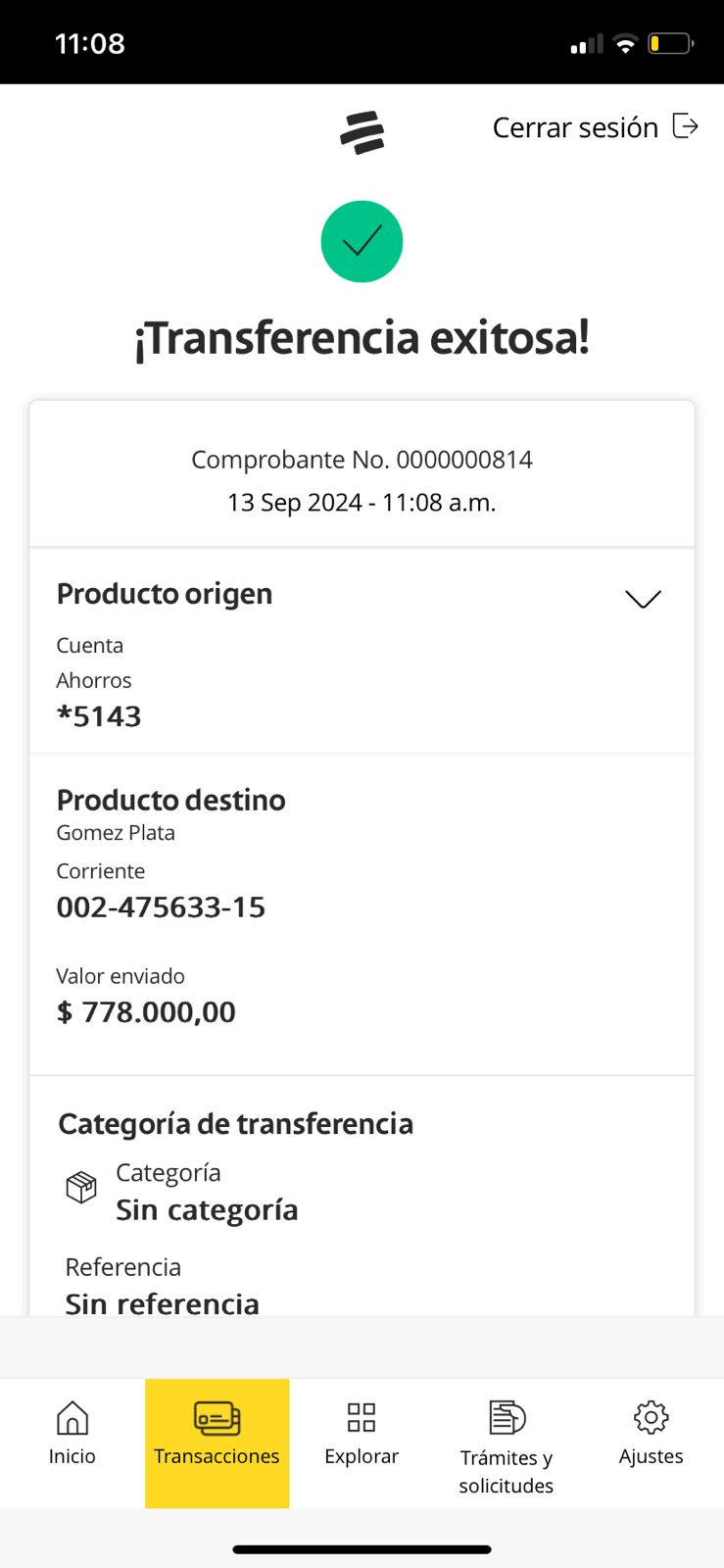Viewport: 724px width, 1568px height.
Task: Switch to the Explorar tab
Action: click(x=362, y=1434)
